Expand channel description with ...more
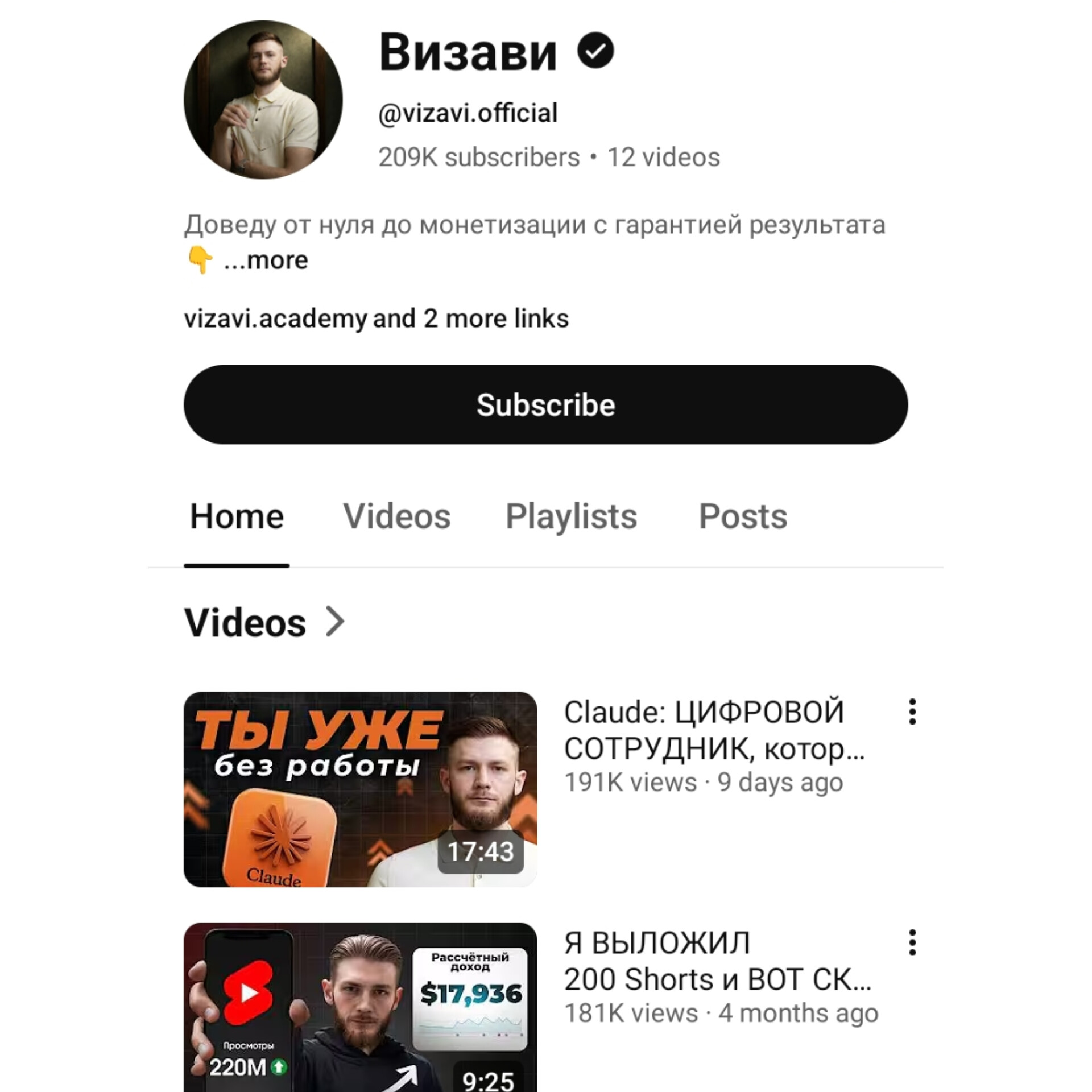The height and width of the screenshot is (1092, 1092). pos(266,260)
